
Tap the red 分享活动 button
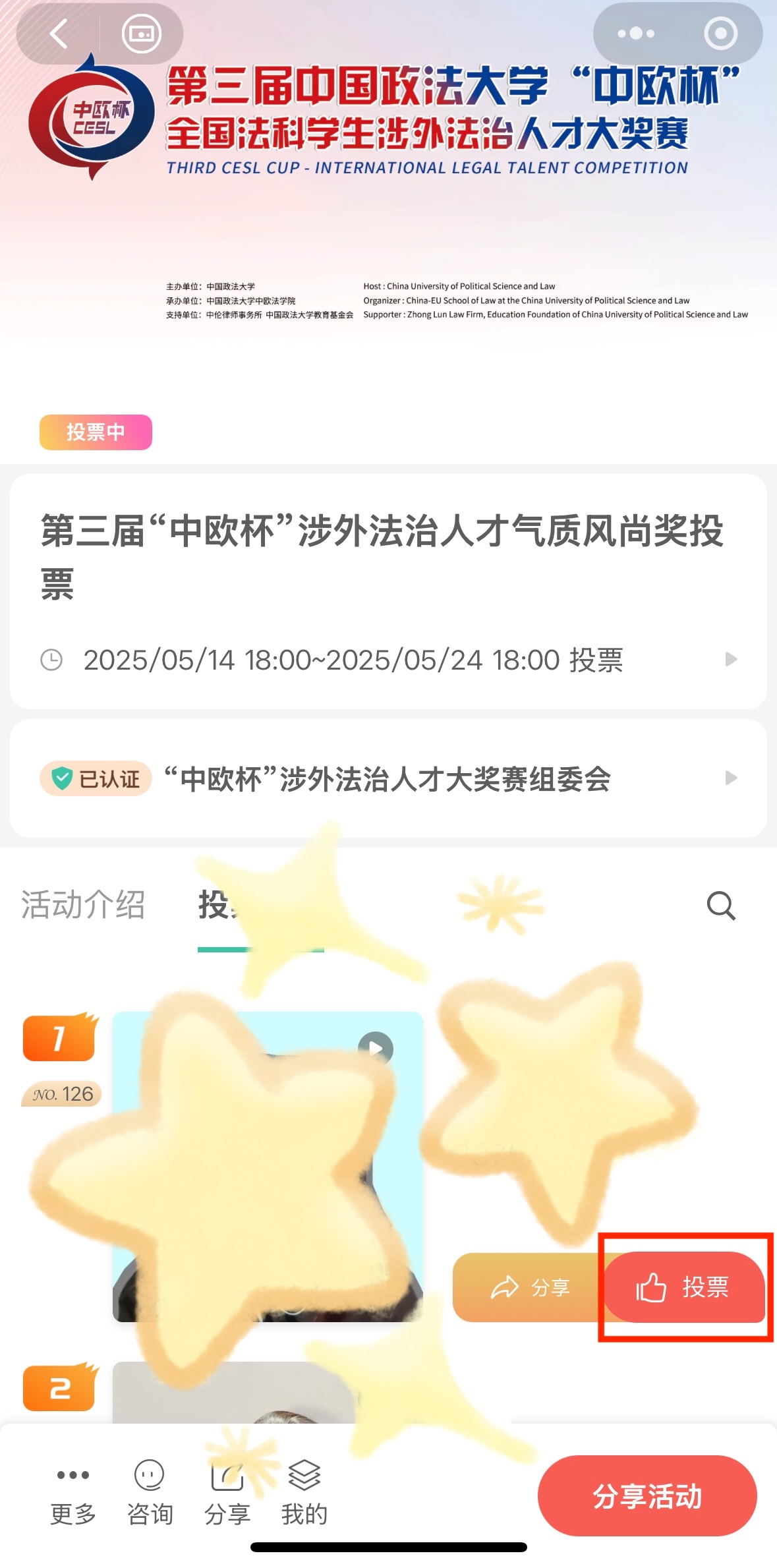pos(647,1496)
